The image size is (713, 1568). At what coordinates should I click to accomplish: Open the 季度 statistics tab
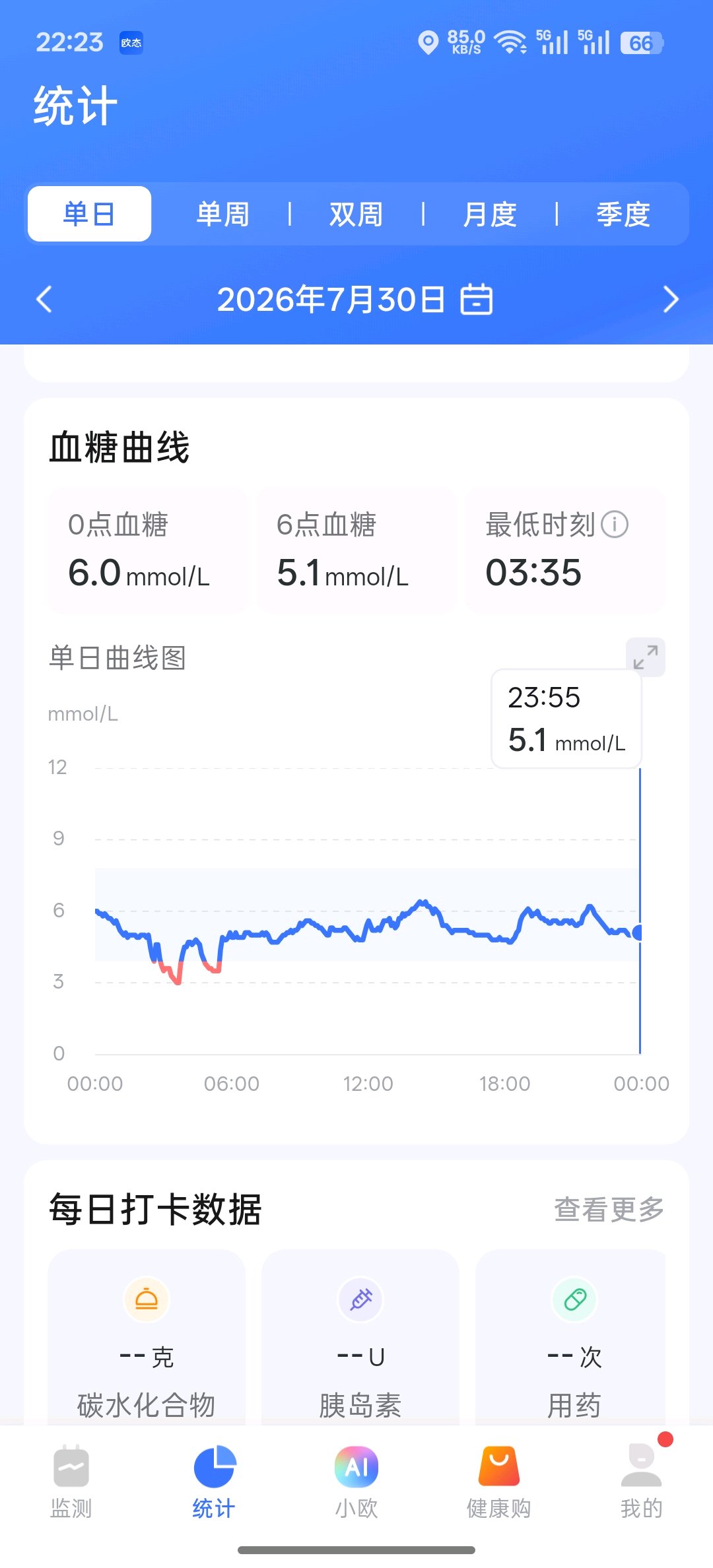(x=623, y=214)
